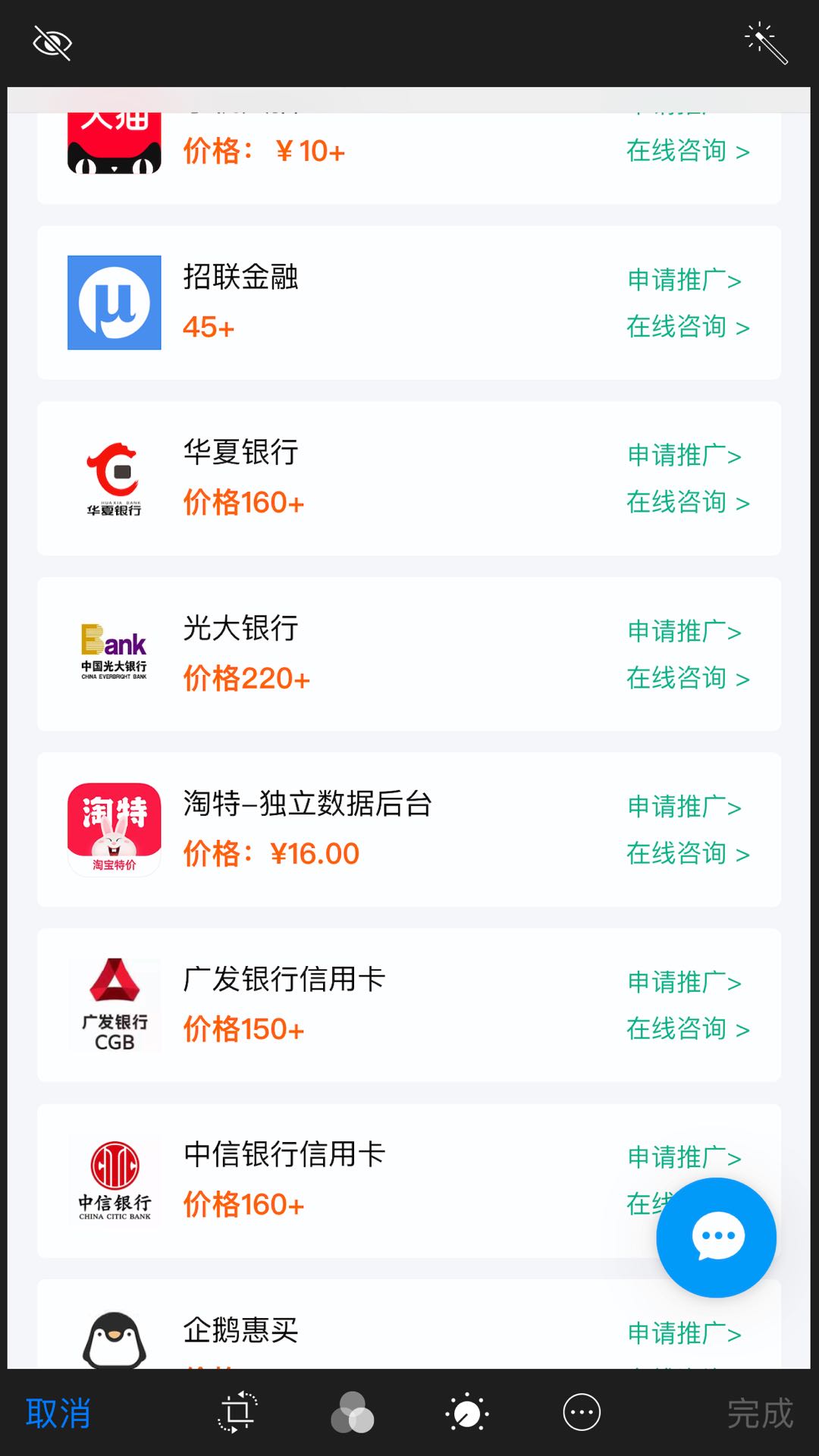
Task: Tap the crossed-out eye icon
Action: coord(52,43)
